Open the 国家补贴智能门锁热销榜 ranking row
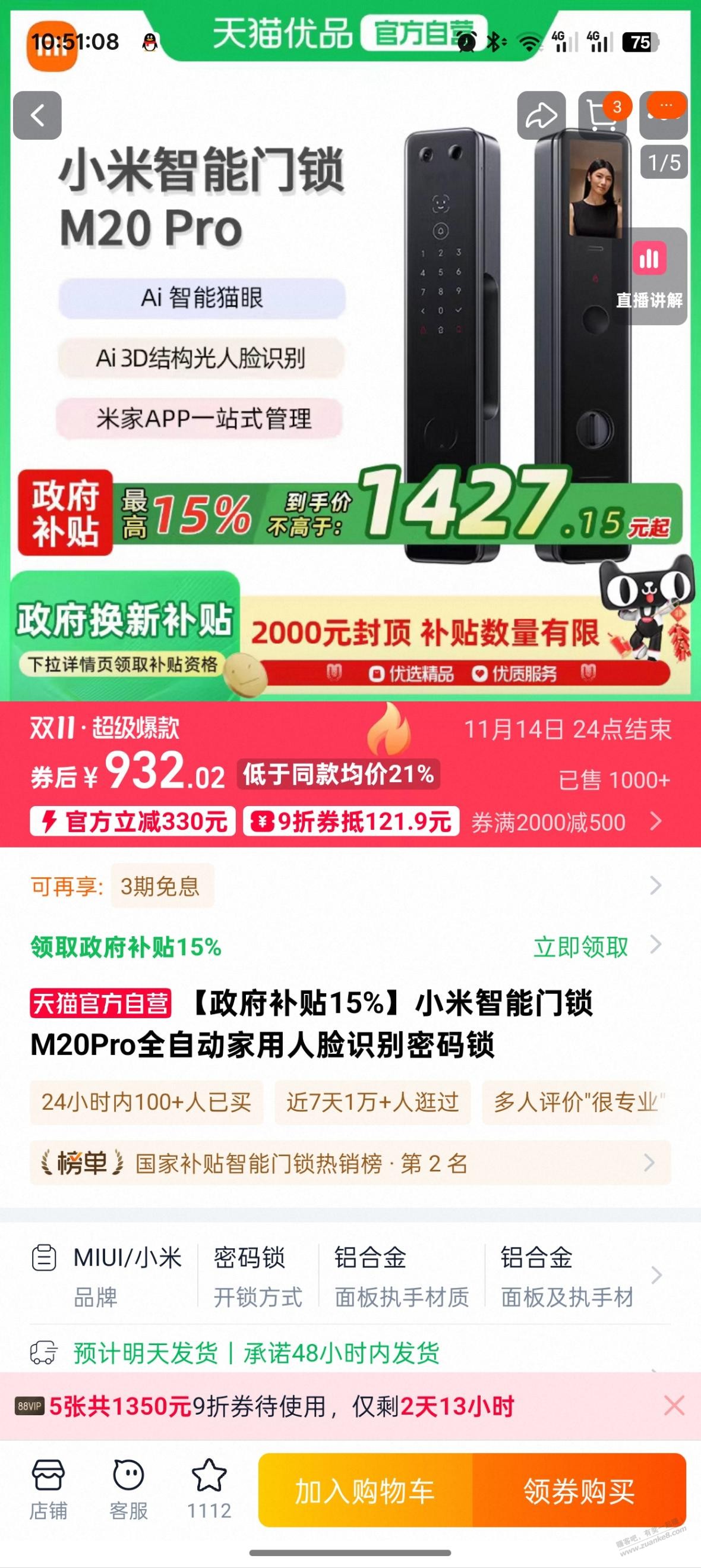 click(x=350, y=1163)
